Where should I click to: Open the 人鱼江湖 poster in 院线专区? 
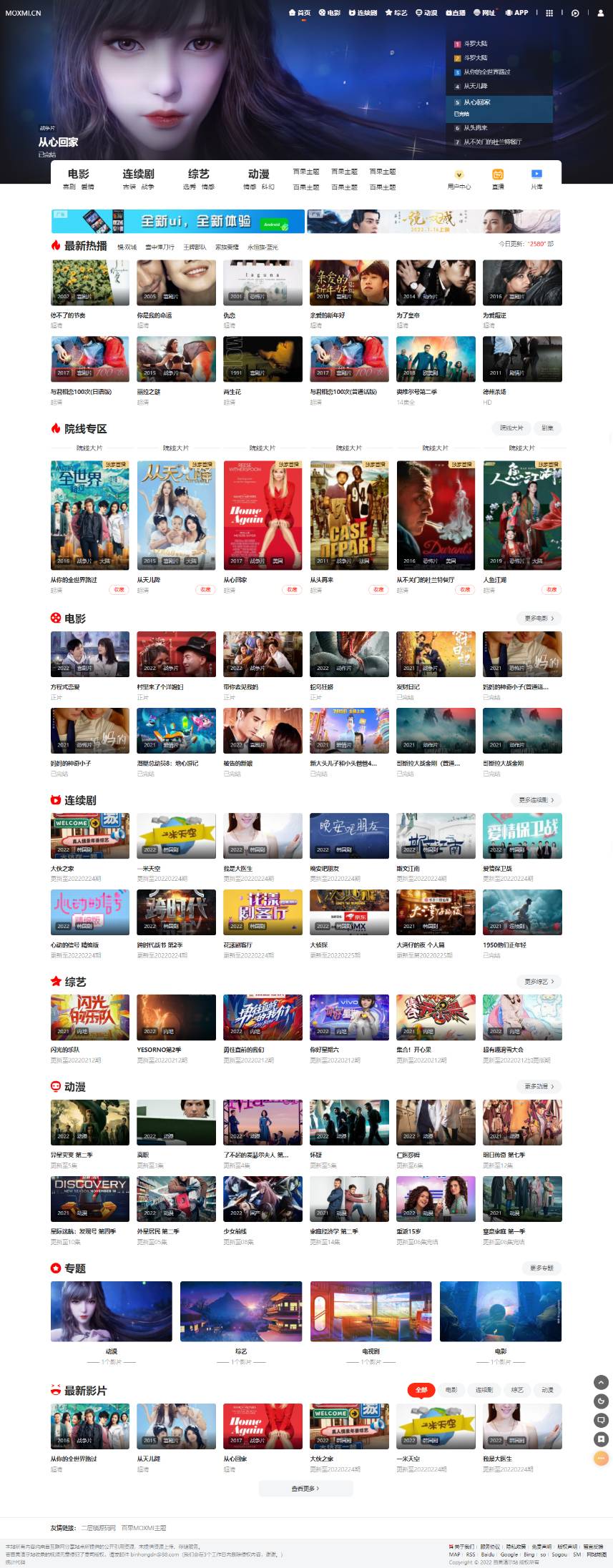pyautogui.click(x=522, y=515)
